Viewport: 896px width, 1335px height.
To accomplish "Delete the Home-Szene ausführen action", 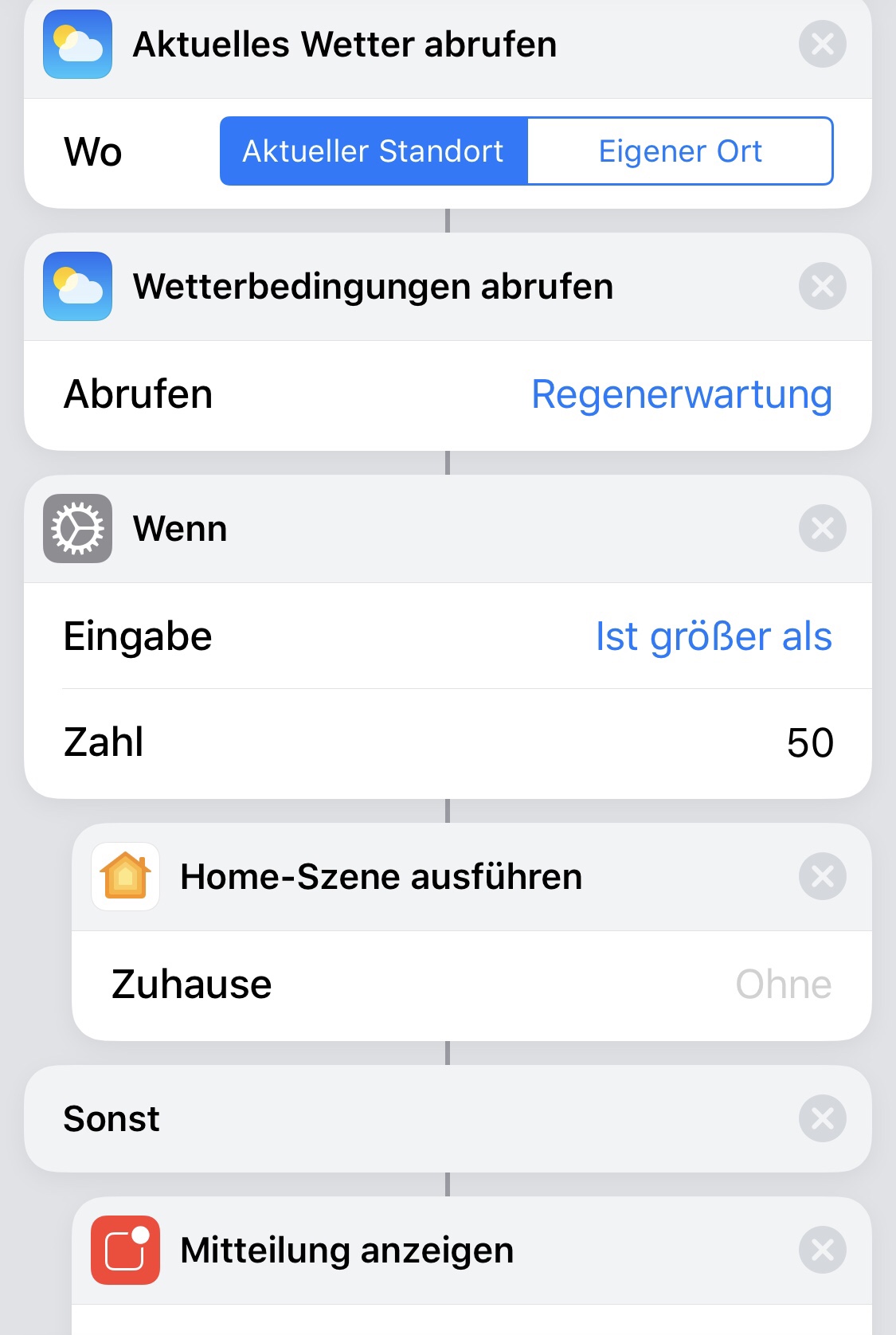I will point(822,877).
